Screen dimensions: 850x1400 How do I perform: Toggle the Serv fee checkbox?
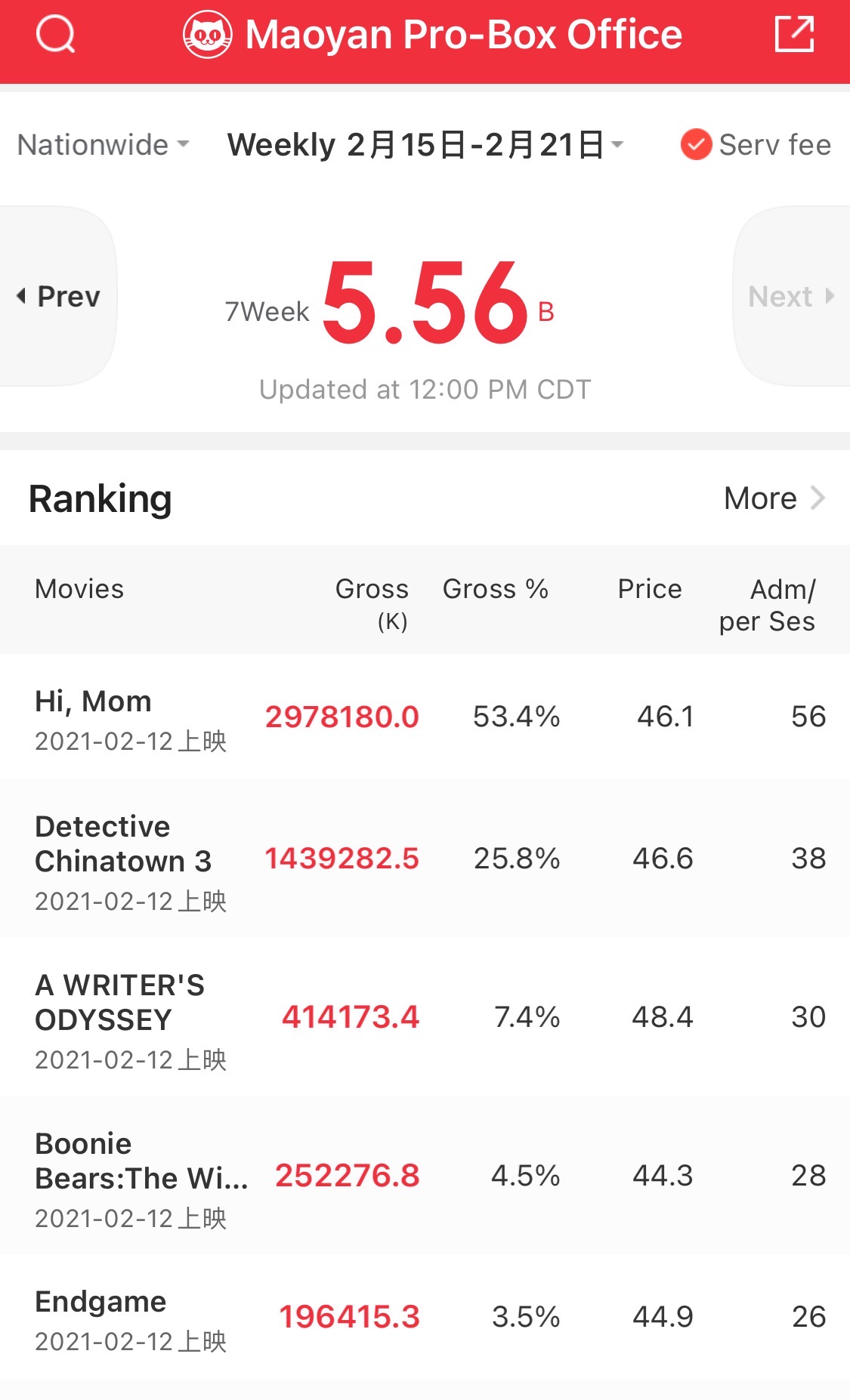tap(696, 144)
